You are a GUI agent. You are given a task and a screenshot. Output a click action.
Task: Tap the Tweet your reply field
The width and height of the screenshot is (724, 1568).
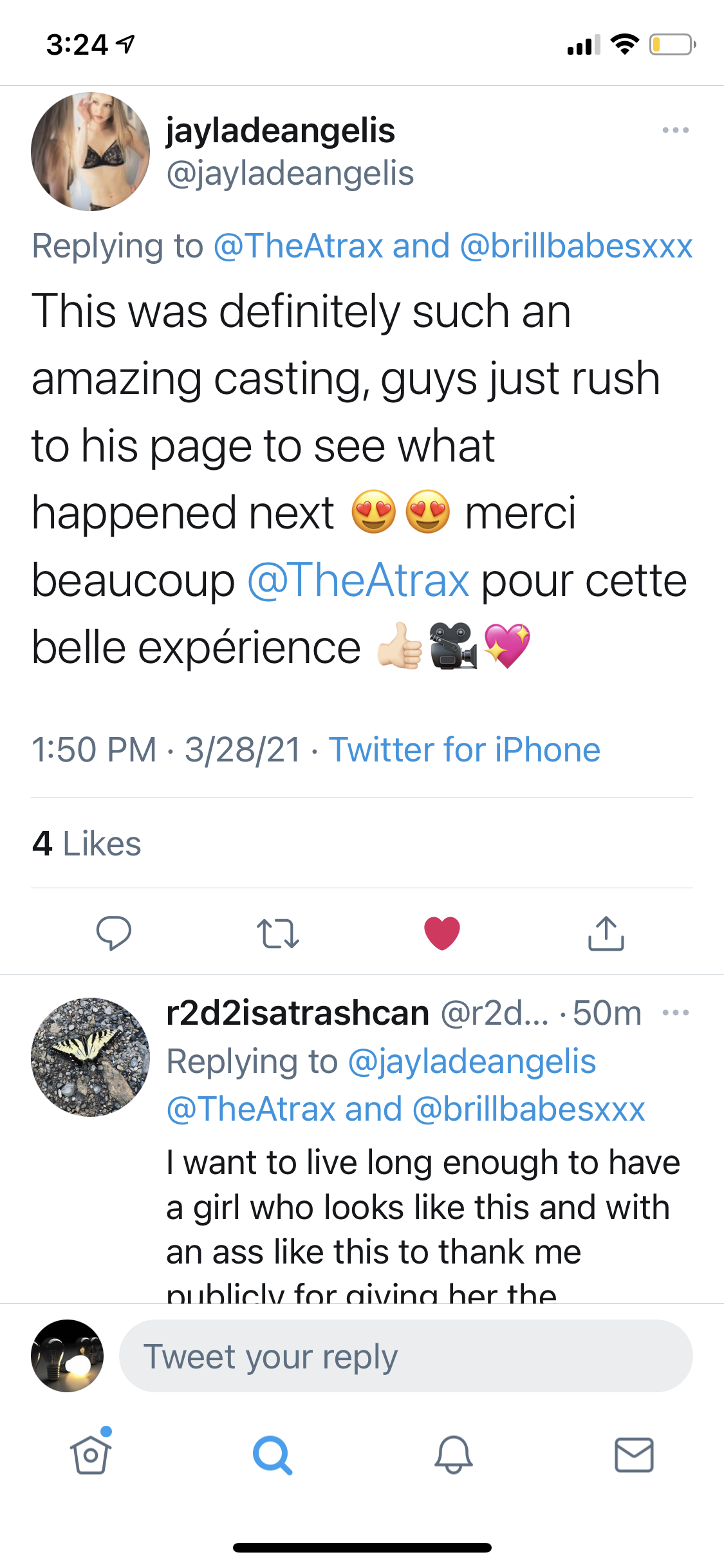coord(405,1356)
